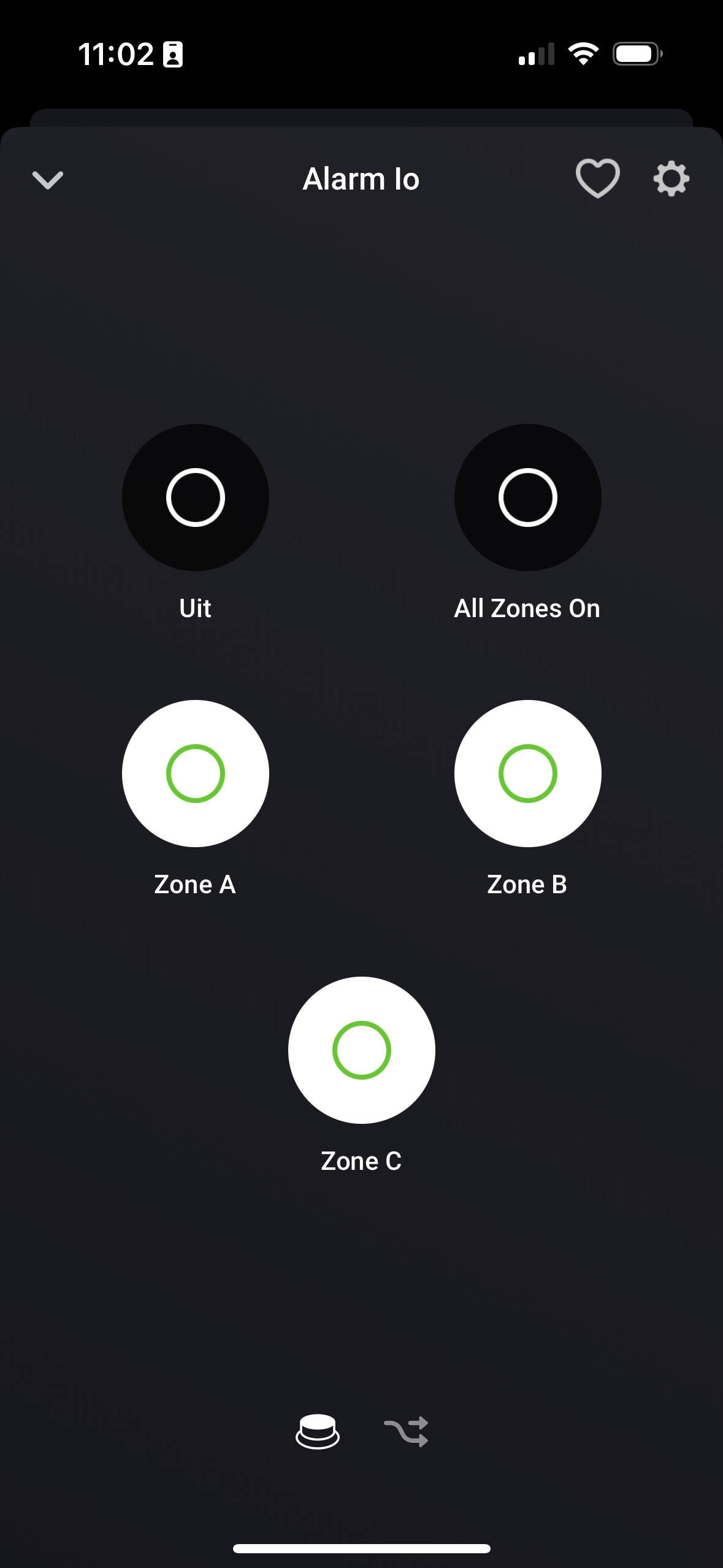This screenshot has height=1568, width=723.
Task: Switch to the flows tab
Action: [406, 1432]
